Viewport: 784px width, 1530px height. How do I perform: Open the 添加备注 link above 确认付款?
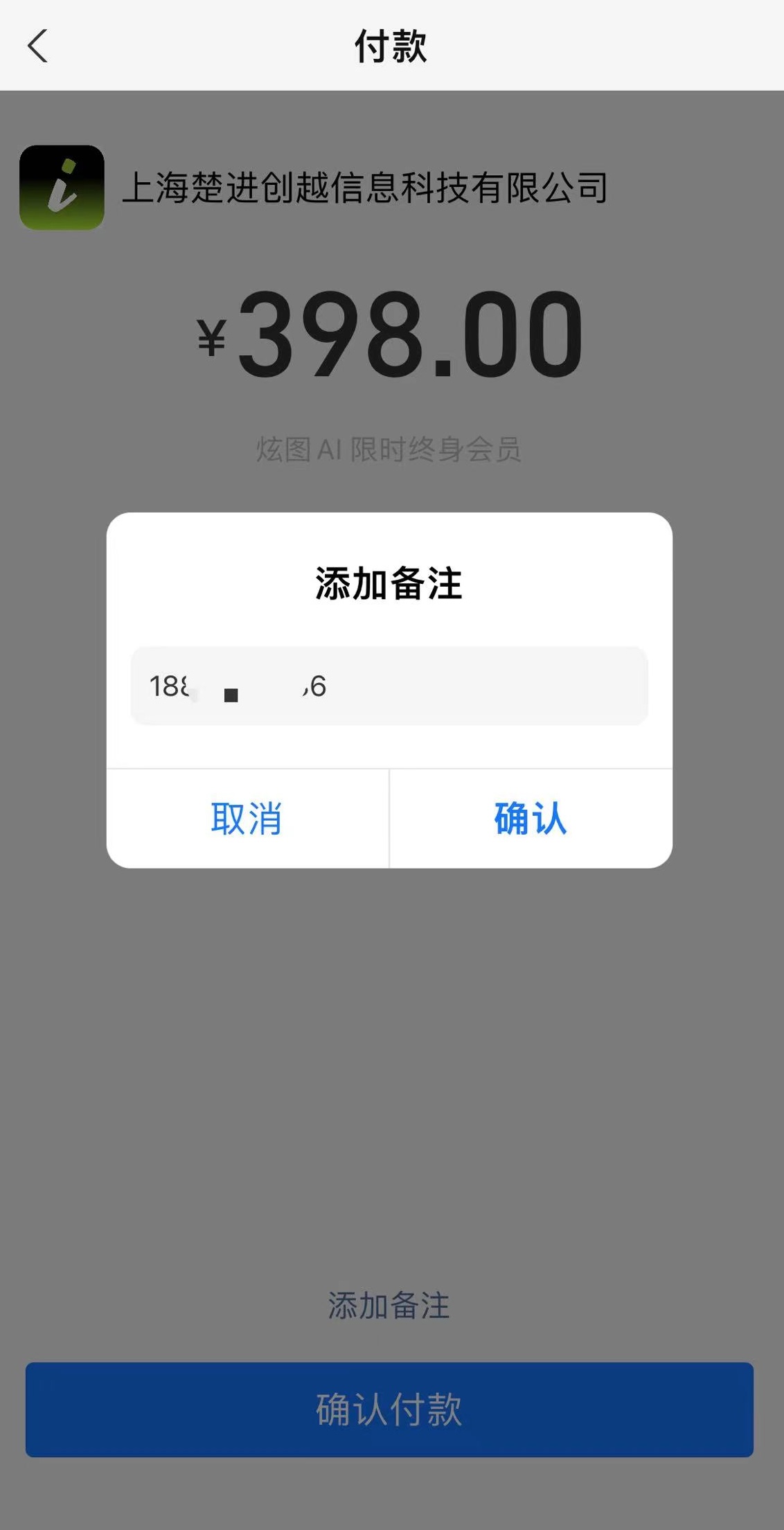tap(389, 1306)
